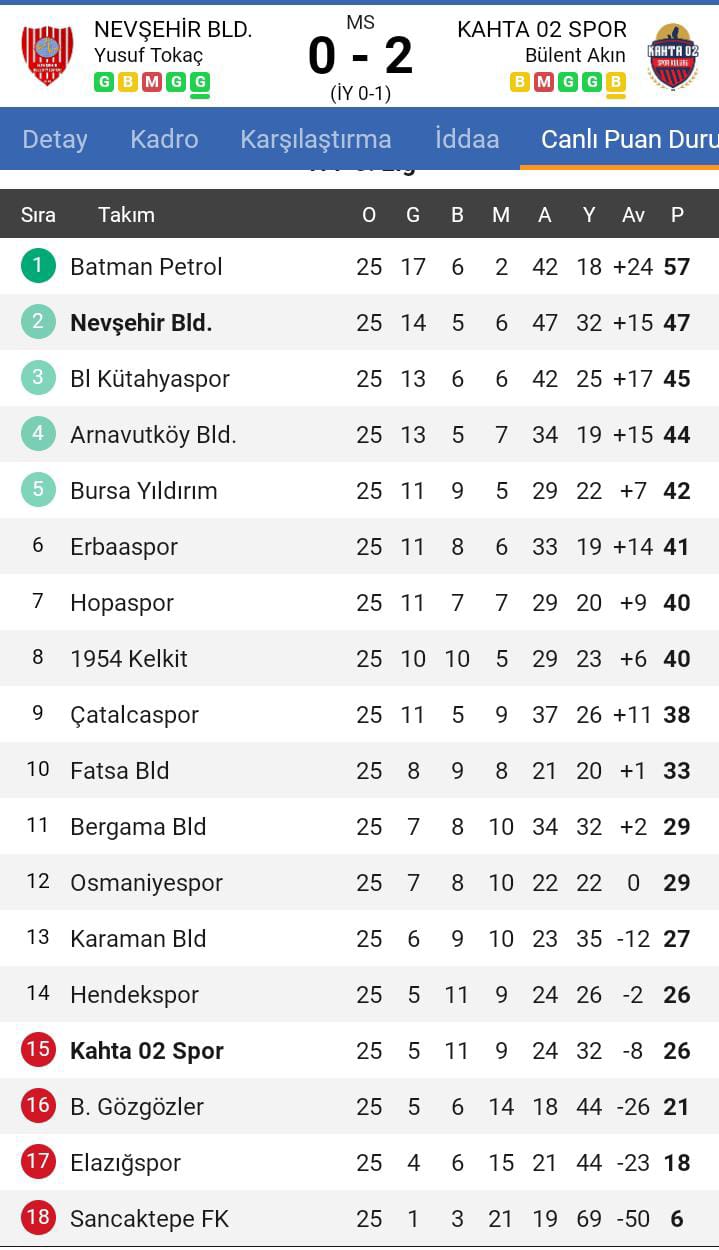The width and height of the screenshot is (719, 1250).
Task: View Hopaspor team page
Action: point(359,602)
